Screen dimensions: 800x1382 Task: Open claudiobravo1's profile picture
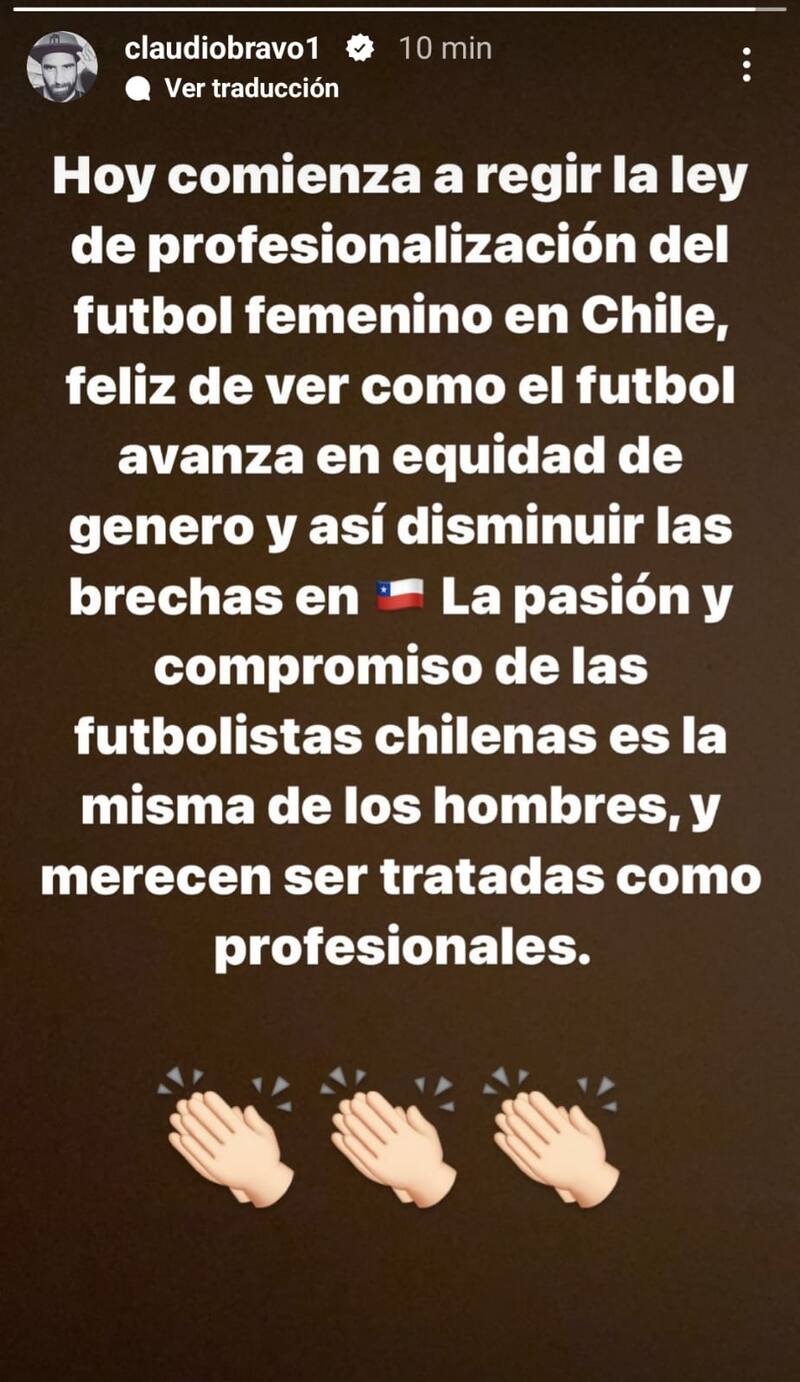pyautogui.click(x=62, y=67)
